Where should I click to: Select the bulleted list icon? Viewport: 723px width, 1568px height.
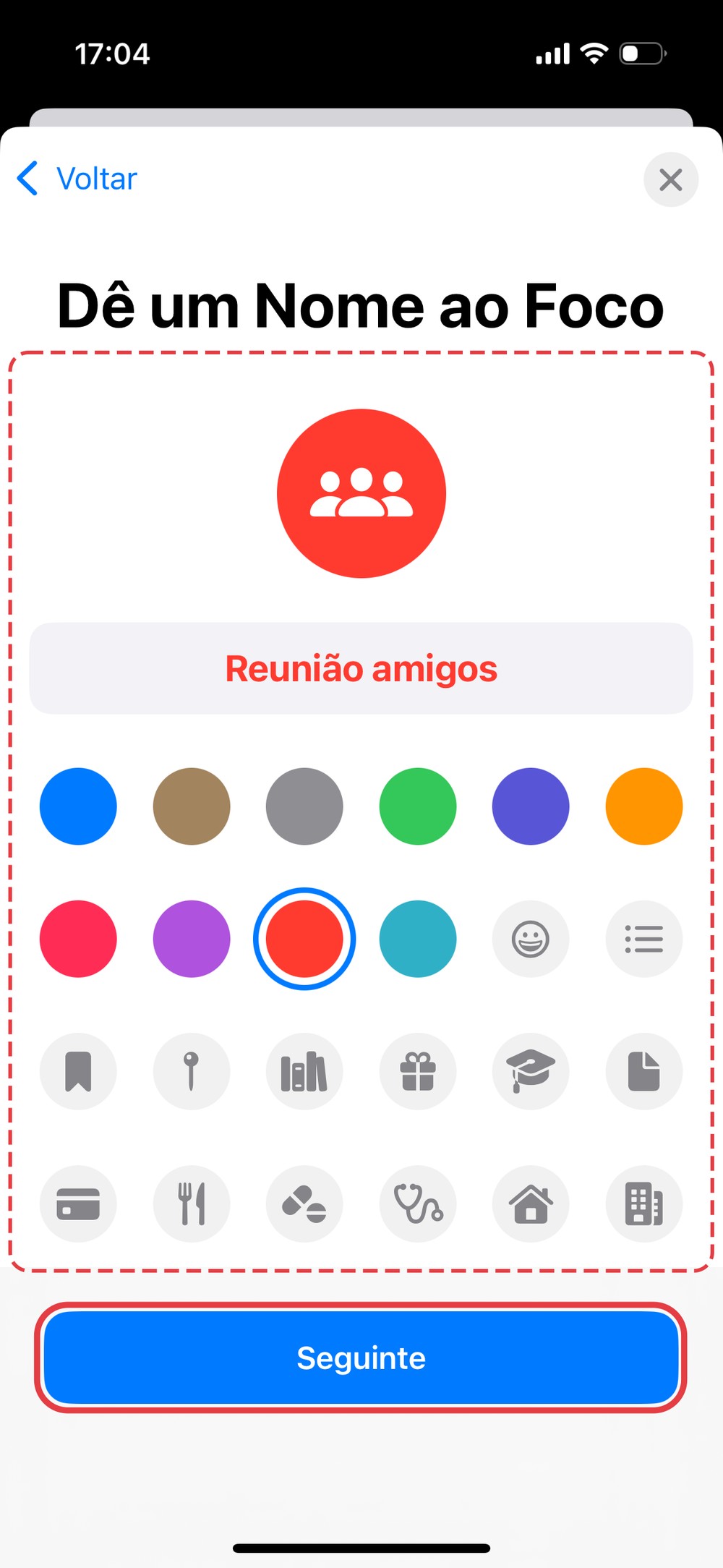pyautogui.click(x=643, y=938)
